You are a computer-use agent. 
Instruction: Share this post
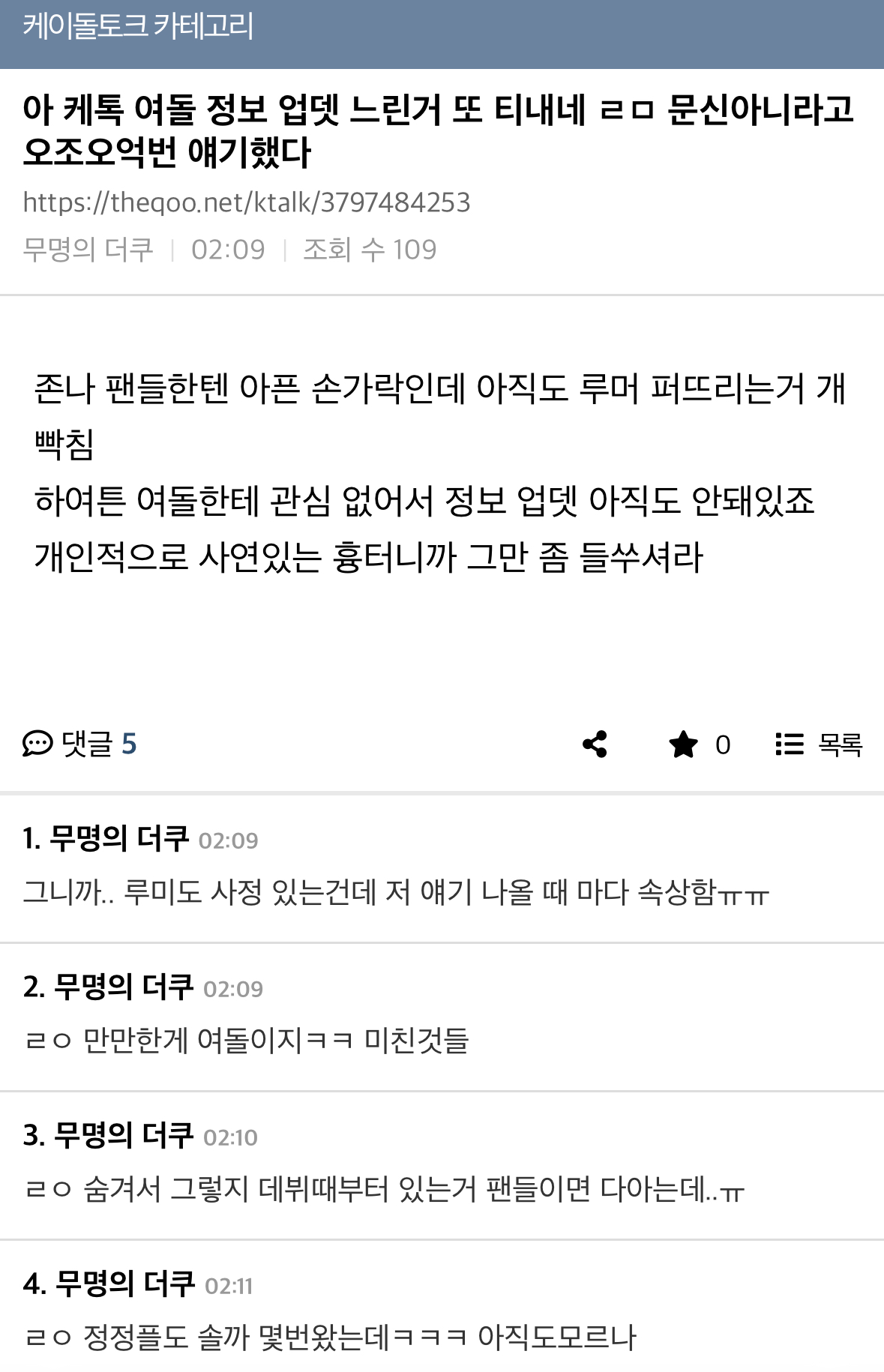pos(595,744)
